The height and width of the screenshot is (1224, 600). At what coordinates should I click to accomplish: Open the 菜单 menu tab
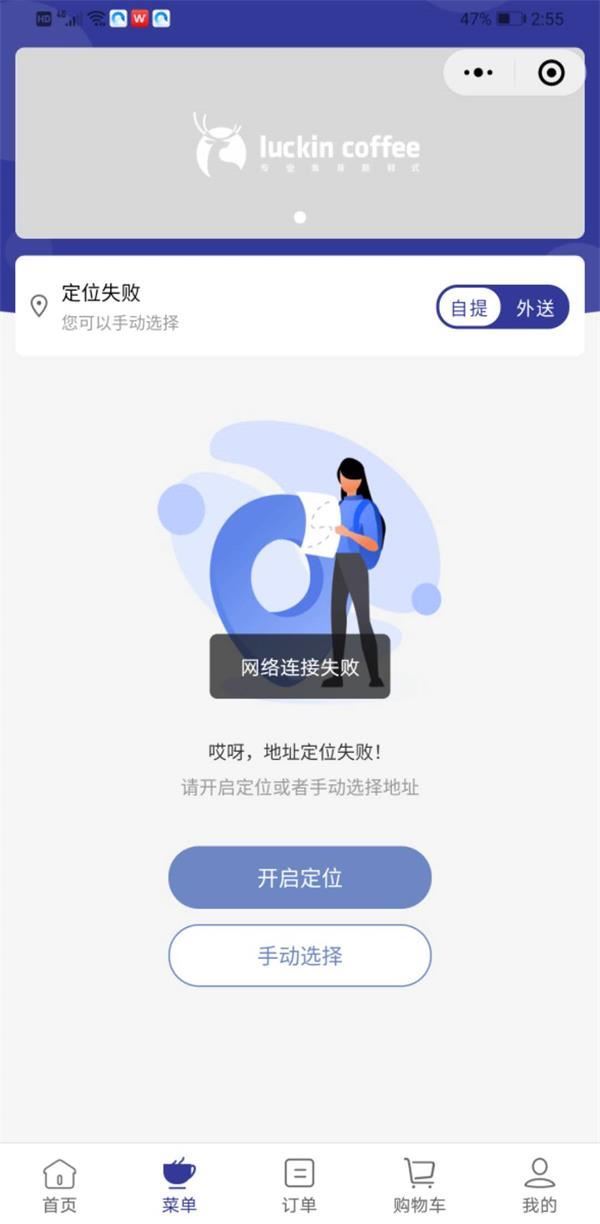pos(179,1185)
